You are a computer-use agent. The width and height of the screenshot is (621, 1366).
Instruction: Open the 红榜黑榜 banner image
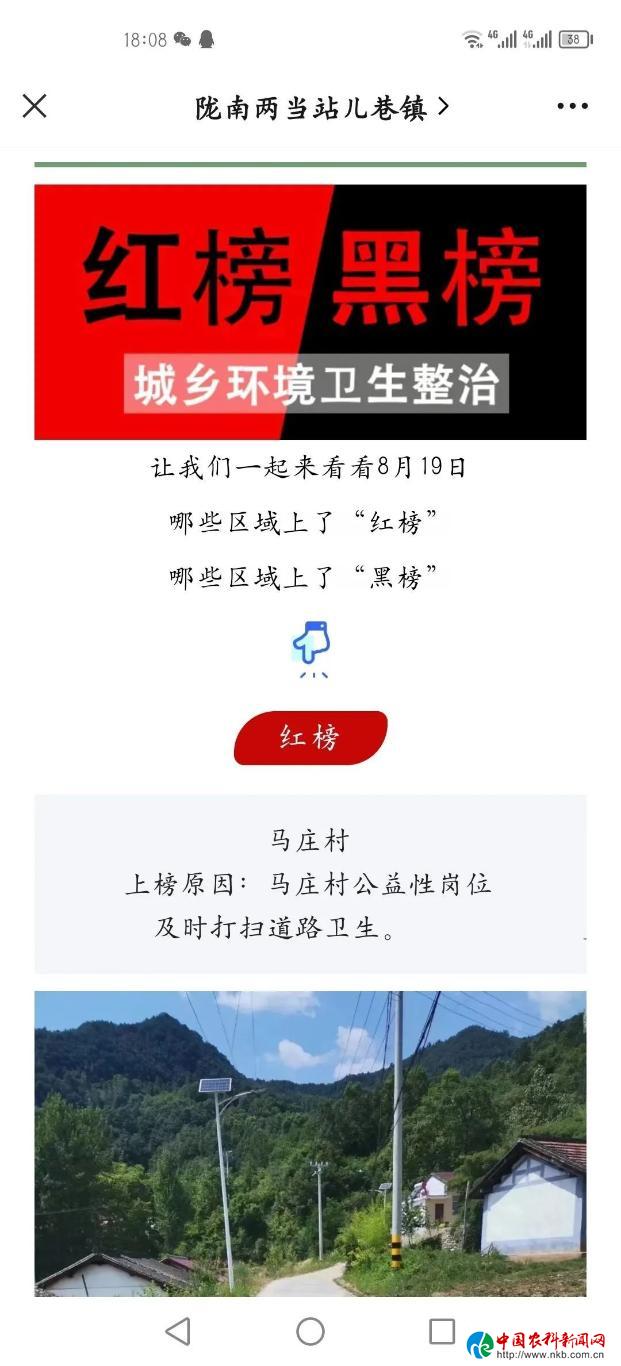coord(310,312)
